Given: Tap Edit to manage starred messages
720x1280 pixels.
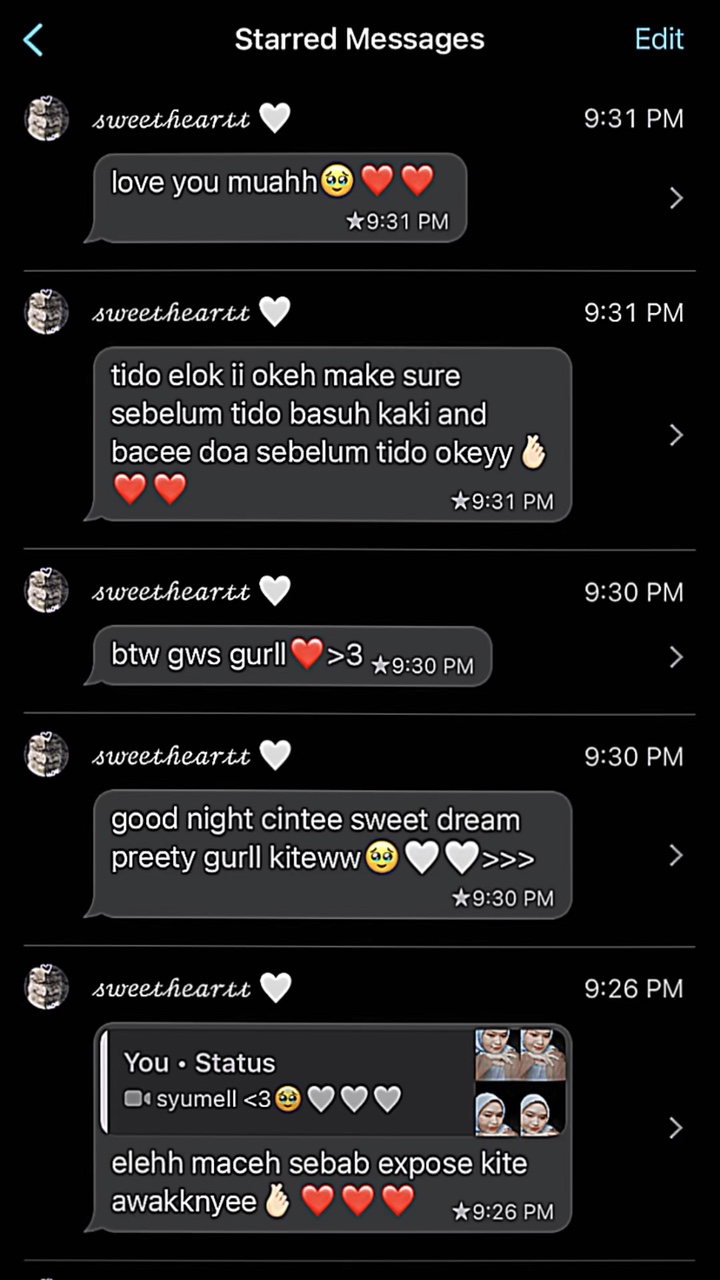Looking at the screenshot, I should 659,39.
